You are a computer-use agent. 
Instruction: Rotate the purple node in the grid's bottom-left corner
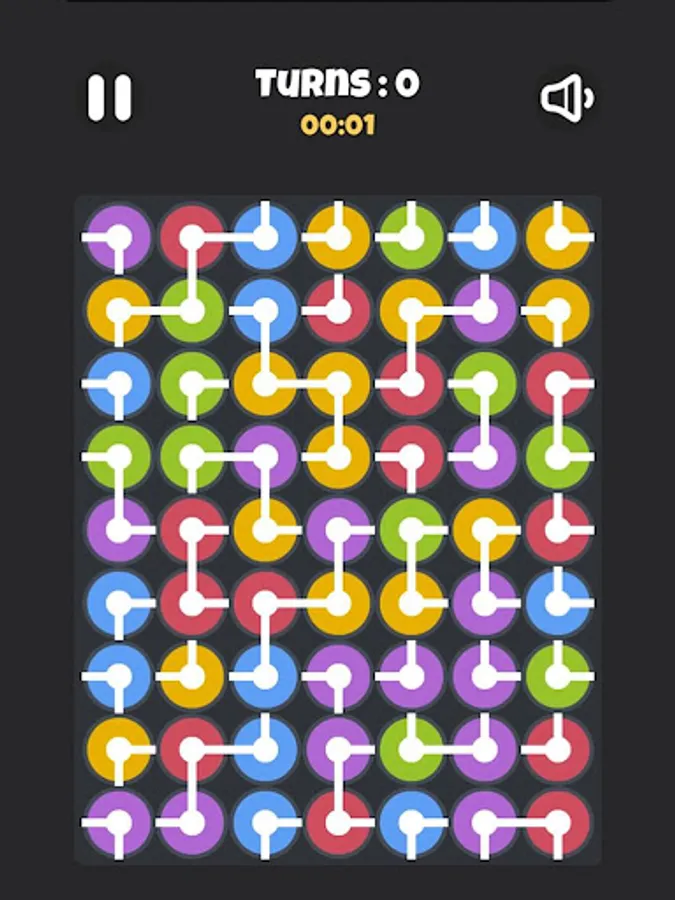119,823
